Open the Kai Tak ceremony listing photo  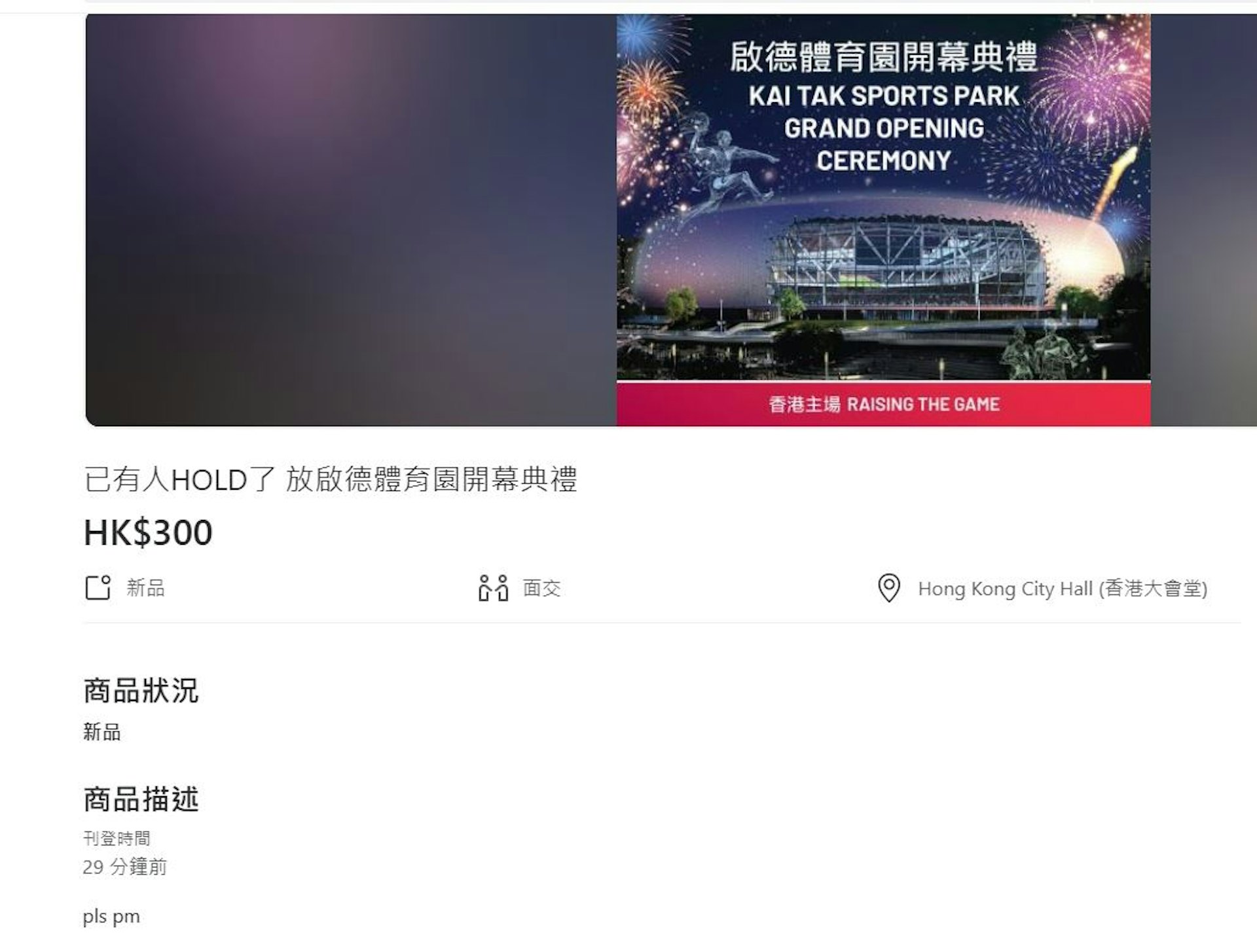tap(883, 219)
